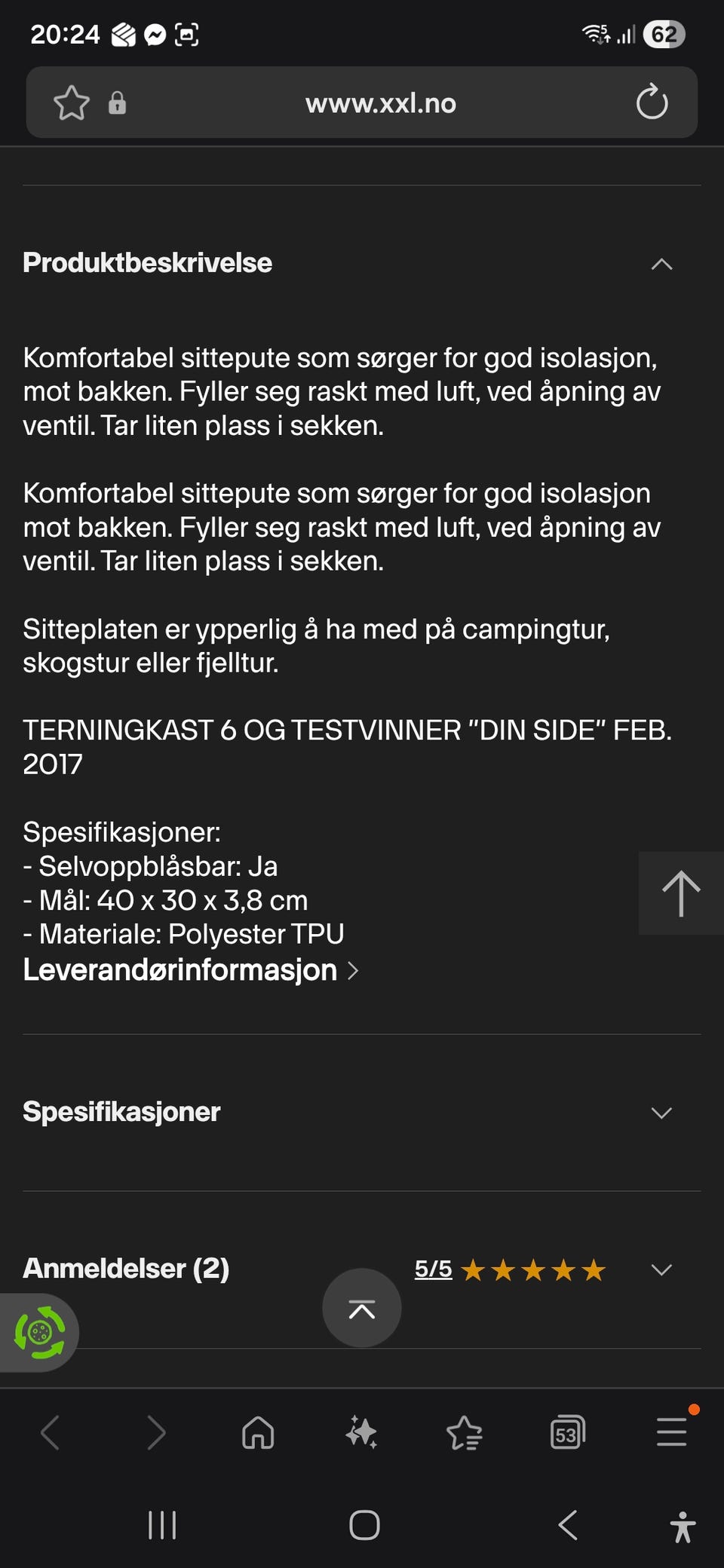Open the browser home page icon
The height and width of the screenshot is (1568, 724).
tap(258, 1432)
